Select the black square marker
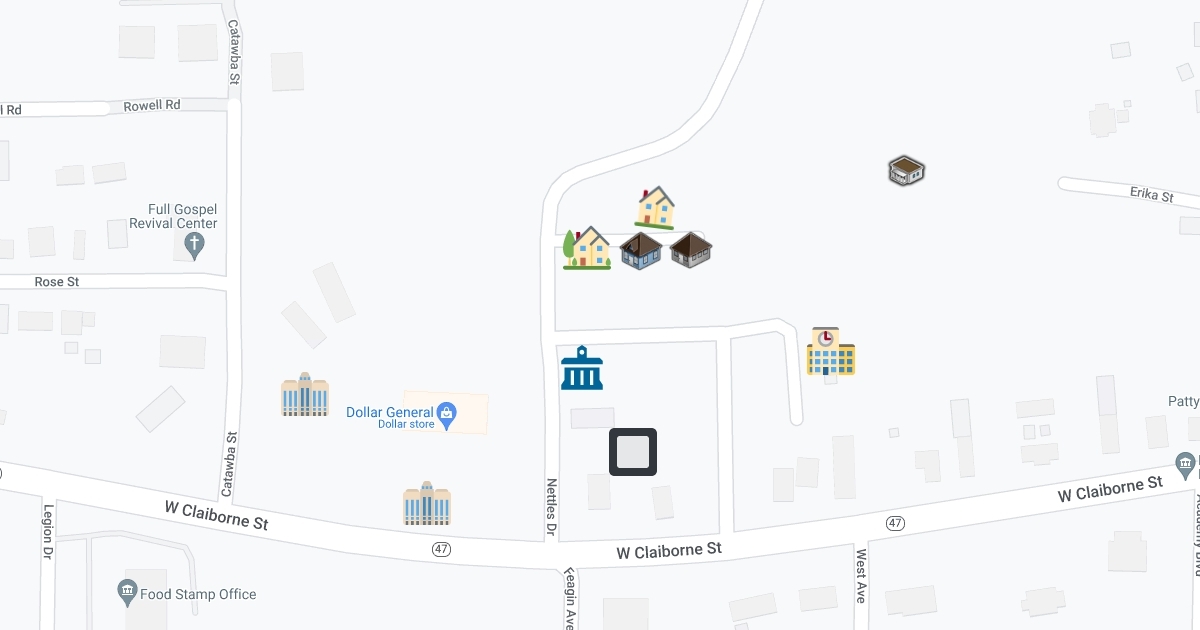The width and height of the screenshot is (1200, 630). tap(633, 452)
